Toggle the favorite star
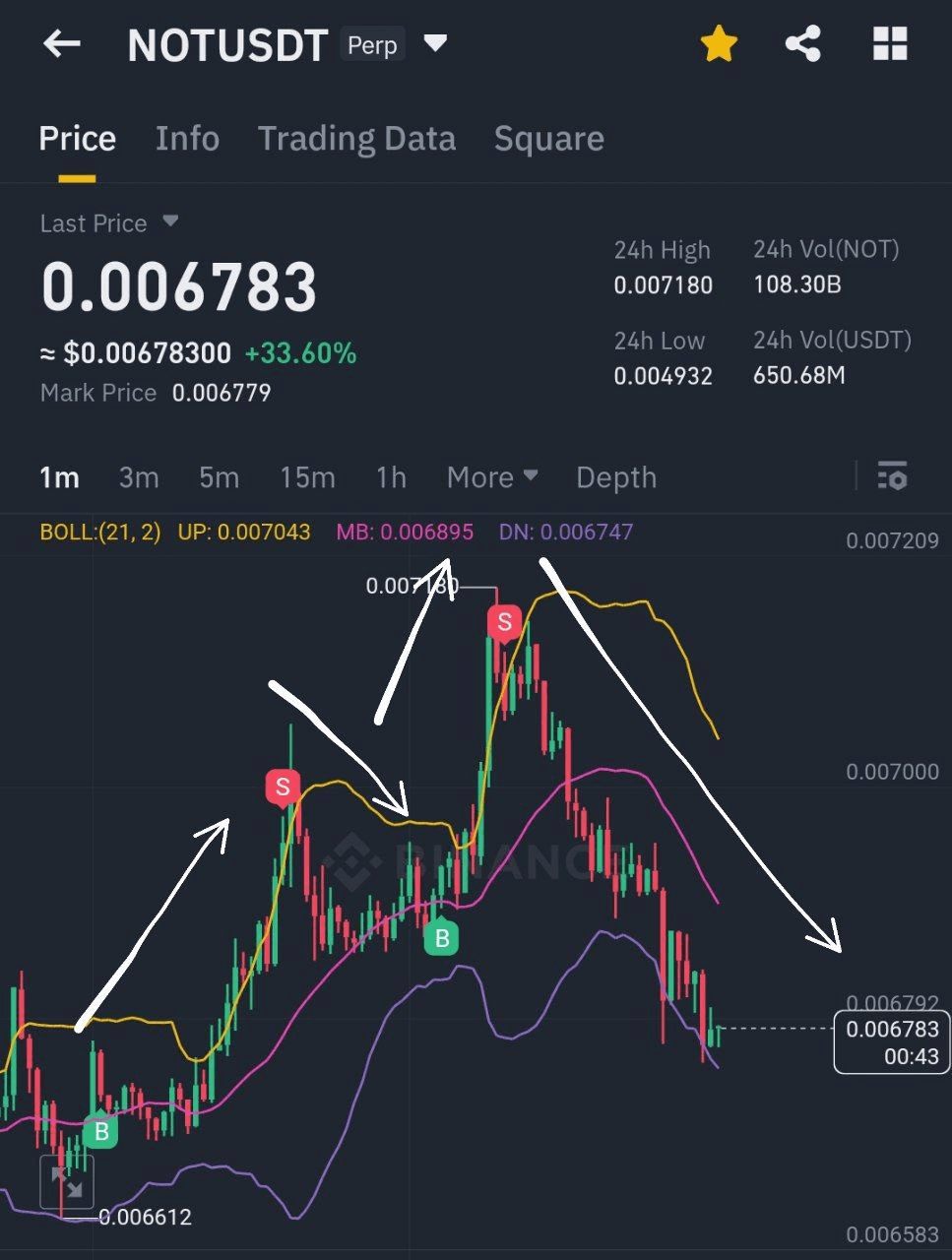Viewport: 952px width, 1260px height. pos(719,44)
